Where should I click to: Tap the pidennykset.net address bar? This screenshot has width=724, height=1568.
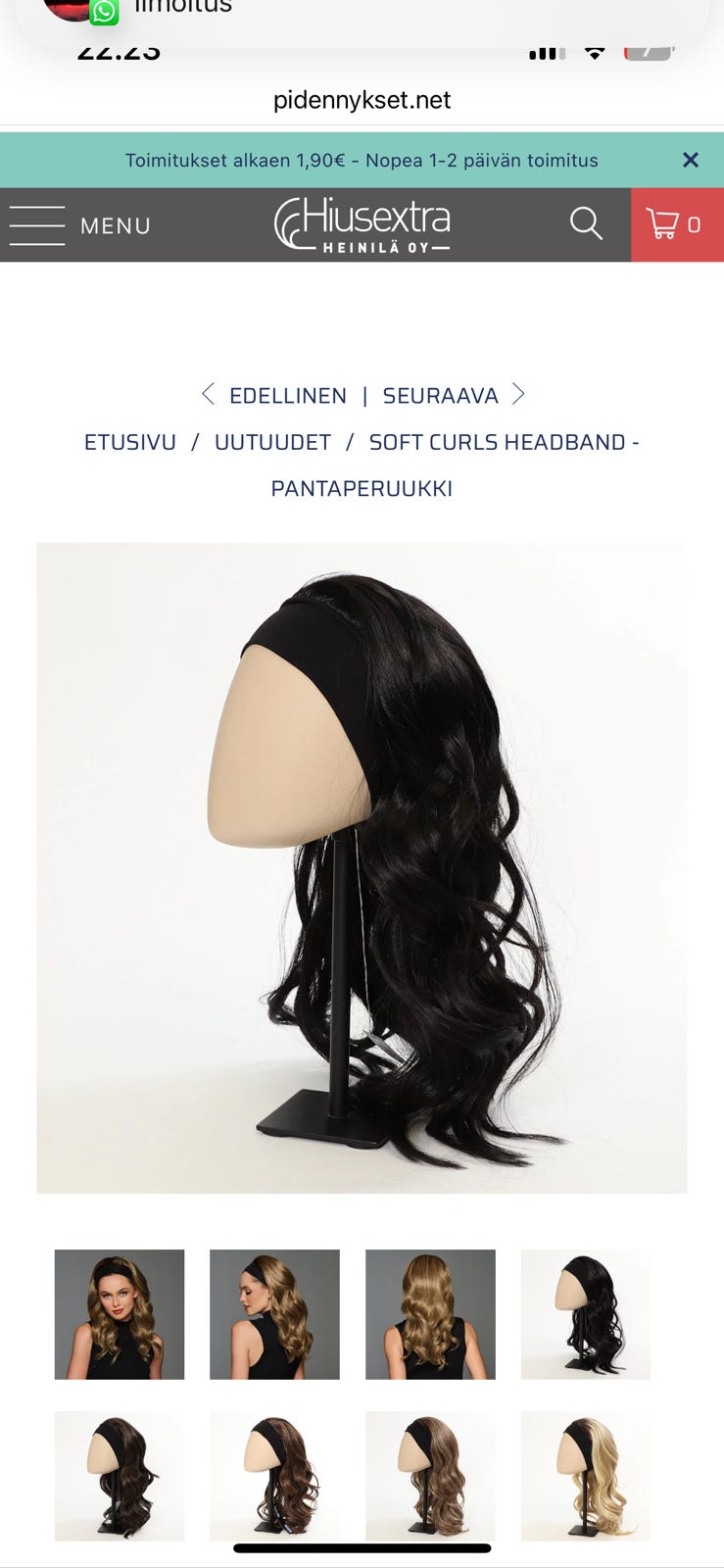pos(362,100)
